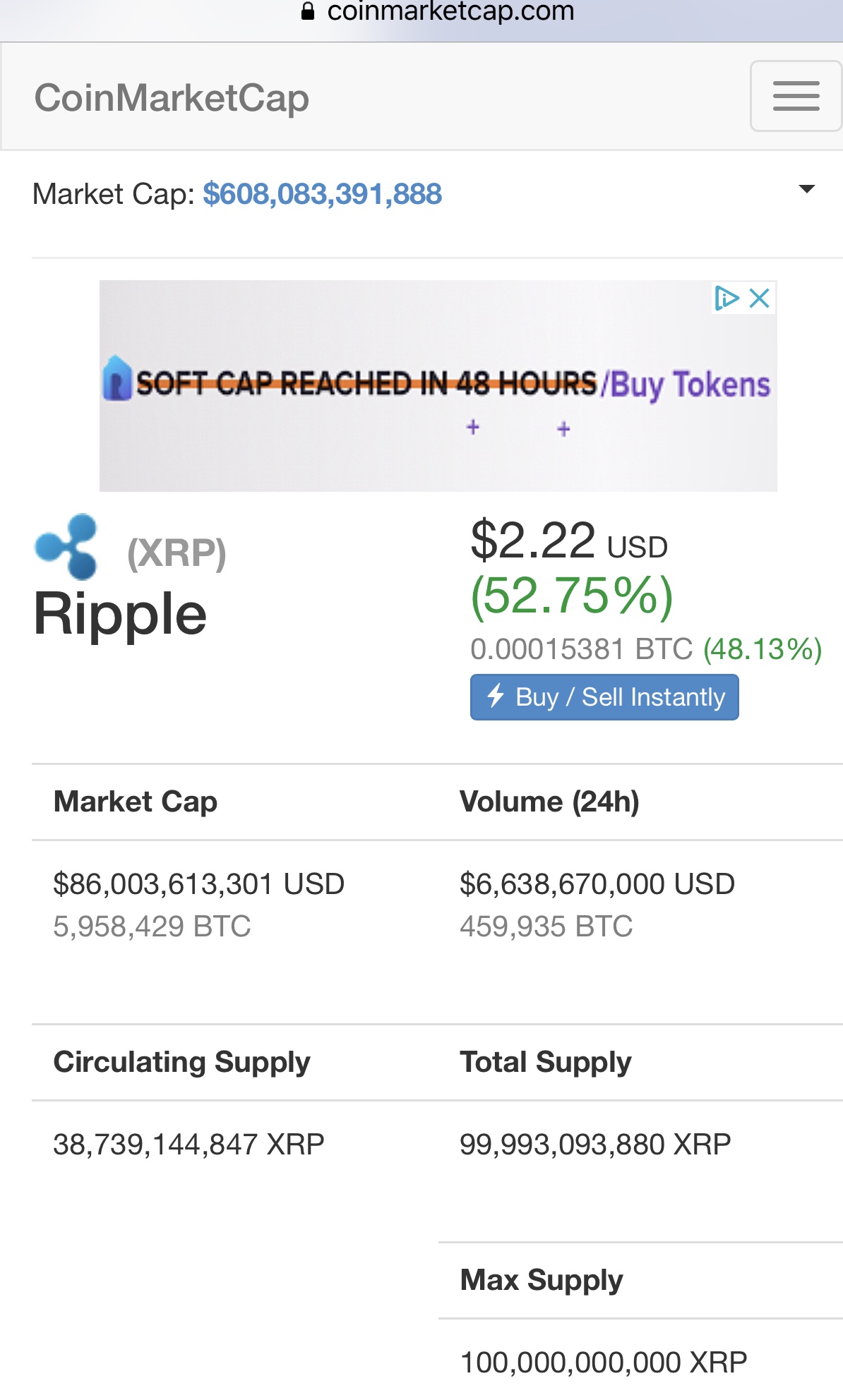
Task: Open the AdChoices info icon
Action: [x=727, y=298]
